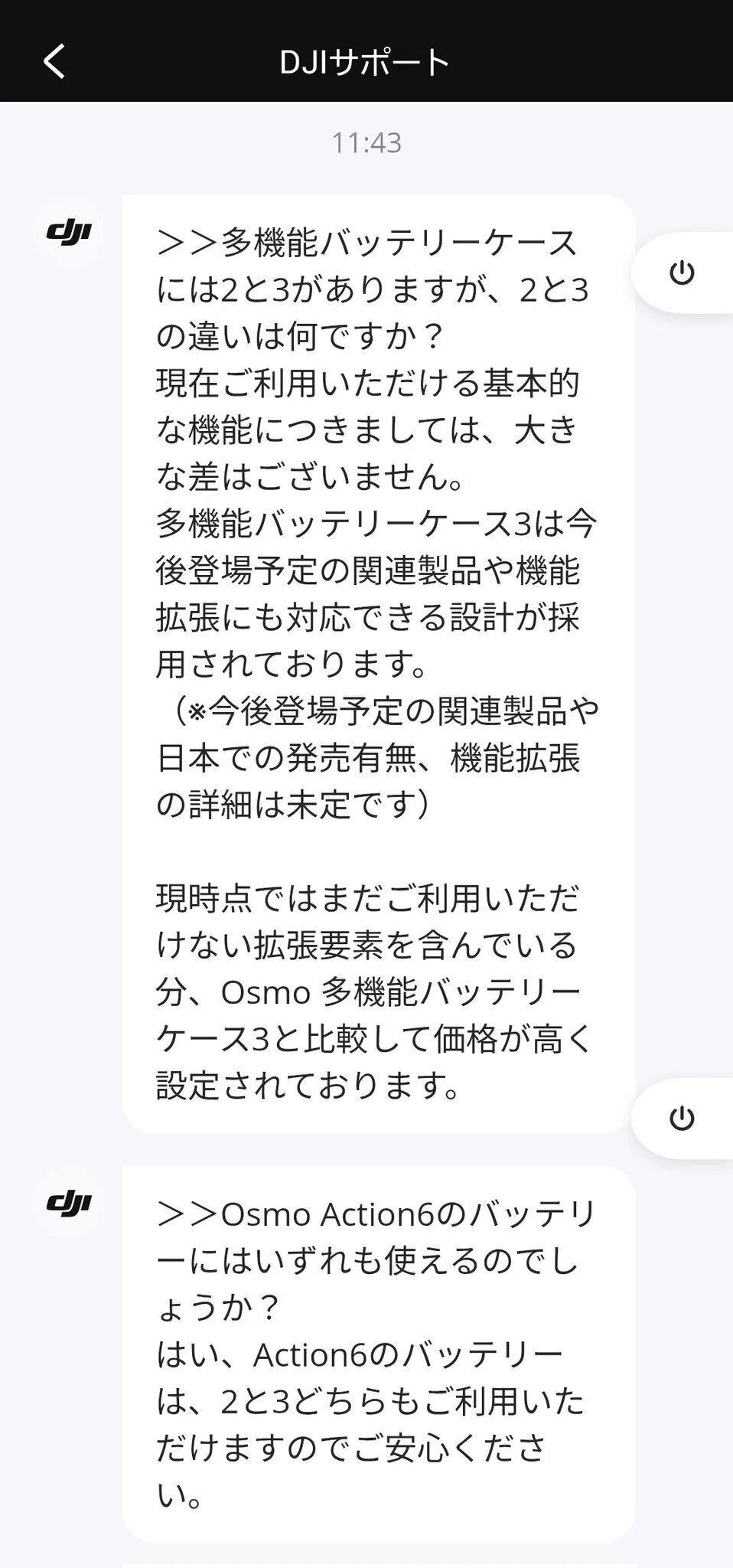733x1568 pixels.
Task: Tap the power icon near the Osmo Action6 message
Action: pos(682,1119)
